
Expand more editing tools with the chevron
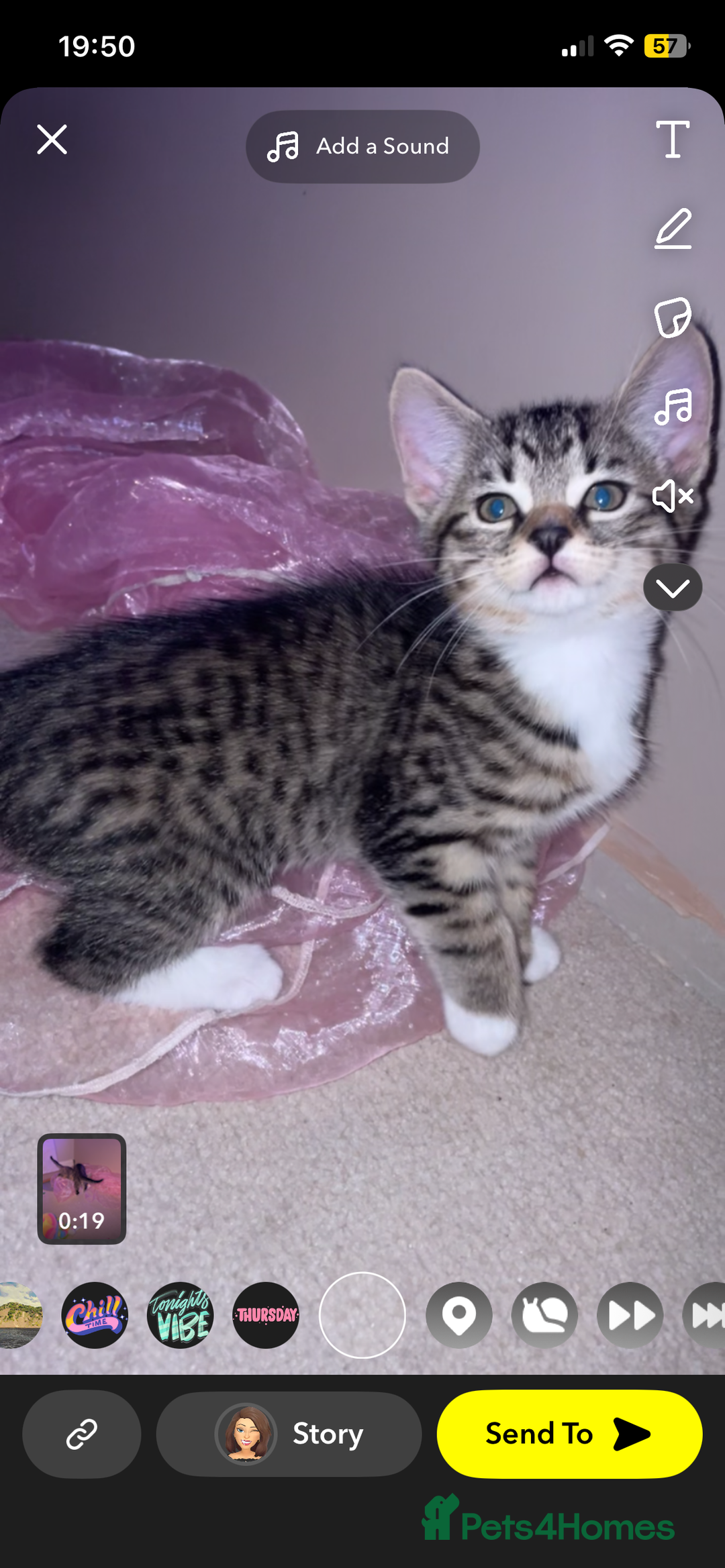pyautogui.click(x=673, y=588)
